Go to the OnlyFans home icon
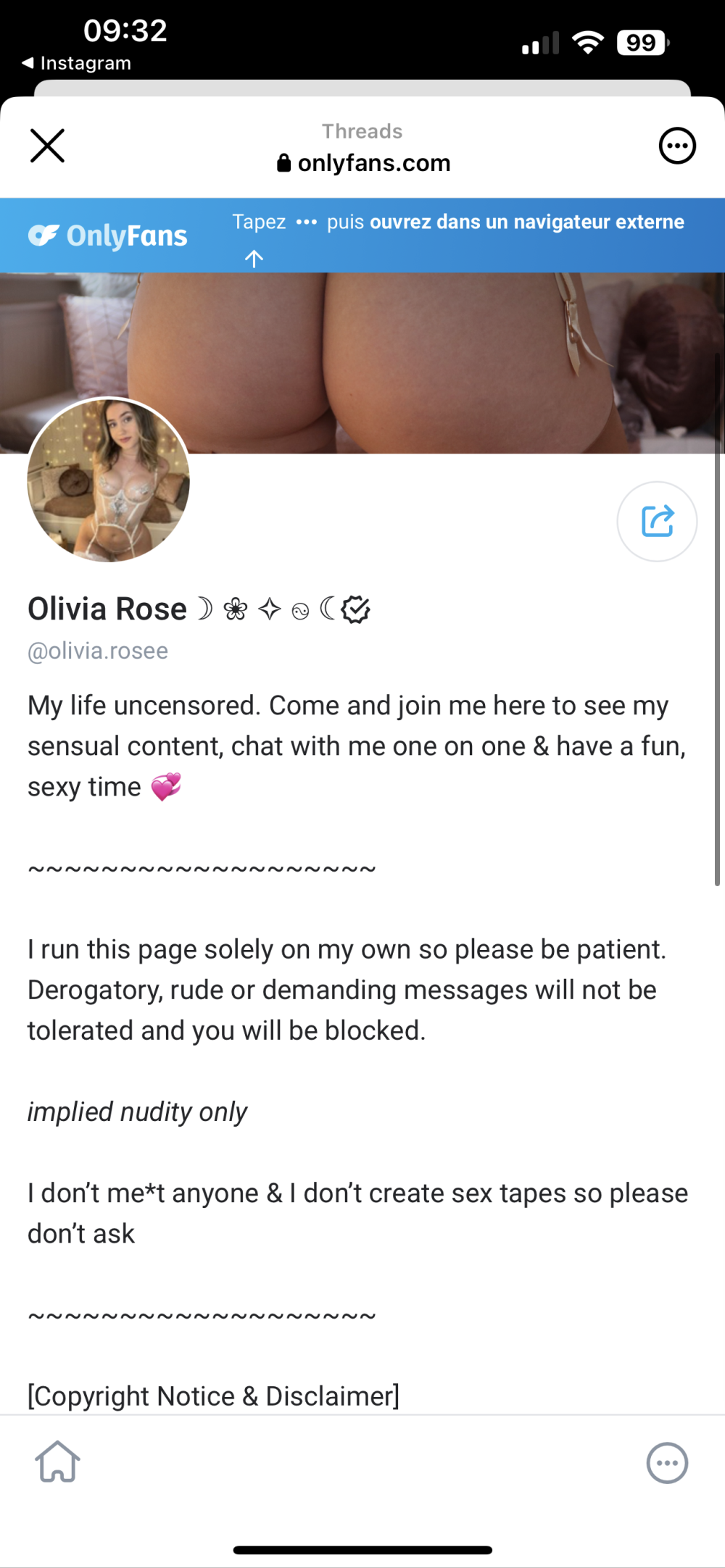Image resolution: width=725 pixels, height=1568 pixels. click(x=58, y=1461)
